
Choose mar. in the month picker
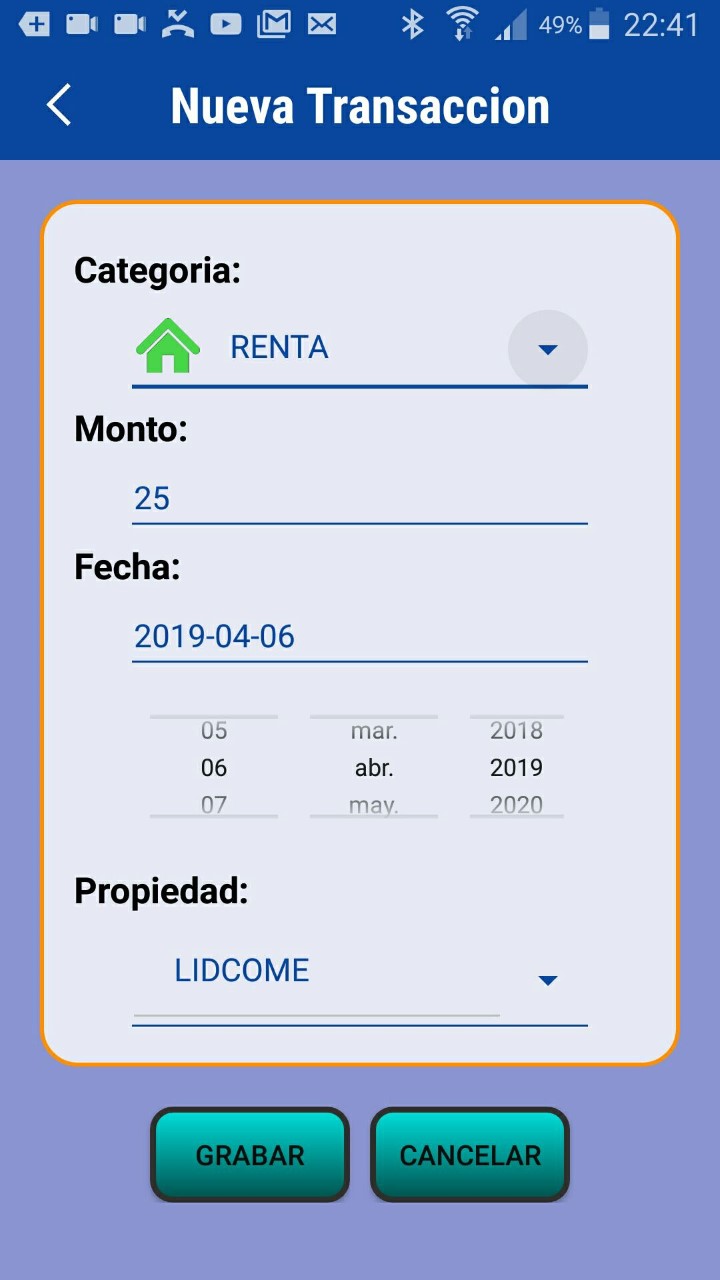pyautogui.click(x=374, y=731)
